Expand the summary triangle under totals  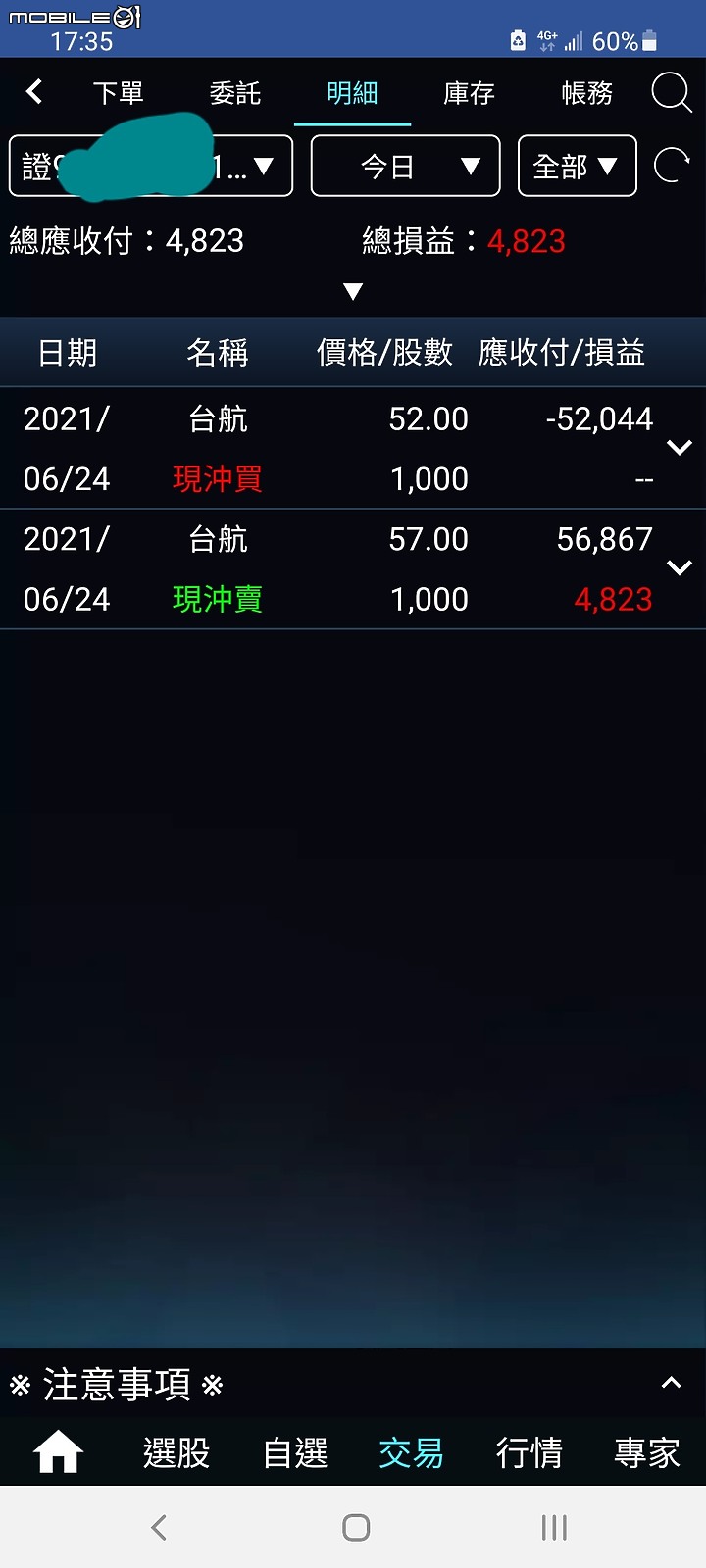point(353,291)
